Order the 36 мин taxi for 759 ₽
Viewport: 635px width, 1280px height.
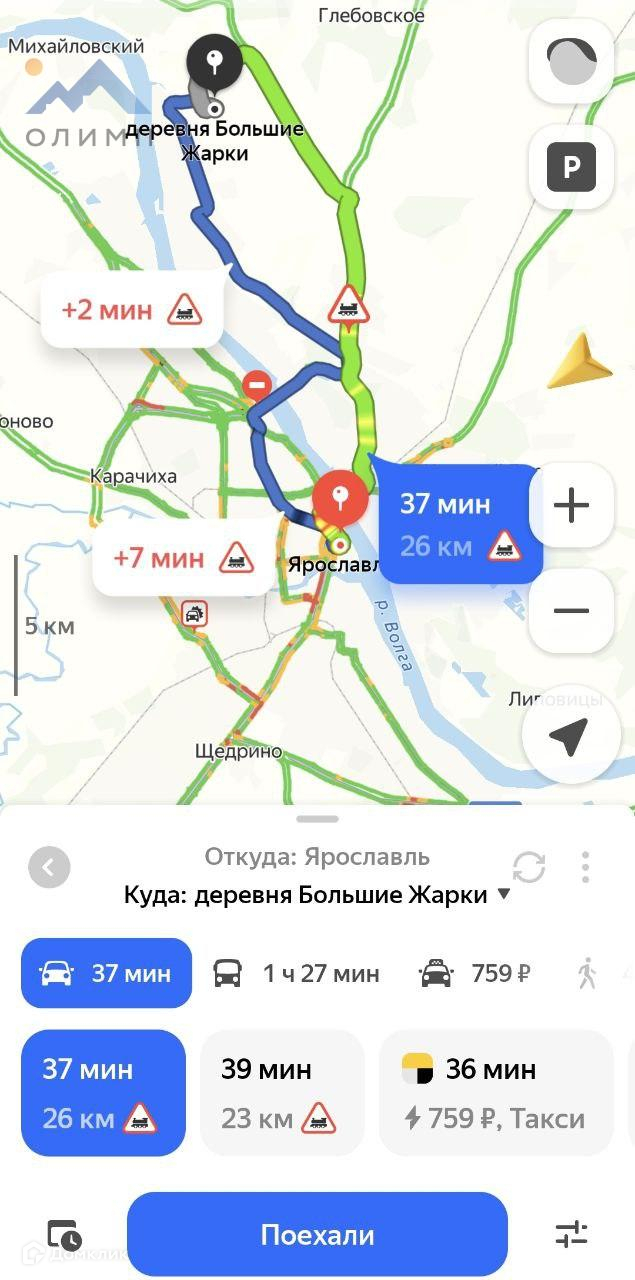coord(495,1093)
